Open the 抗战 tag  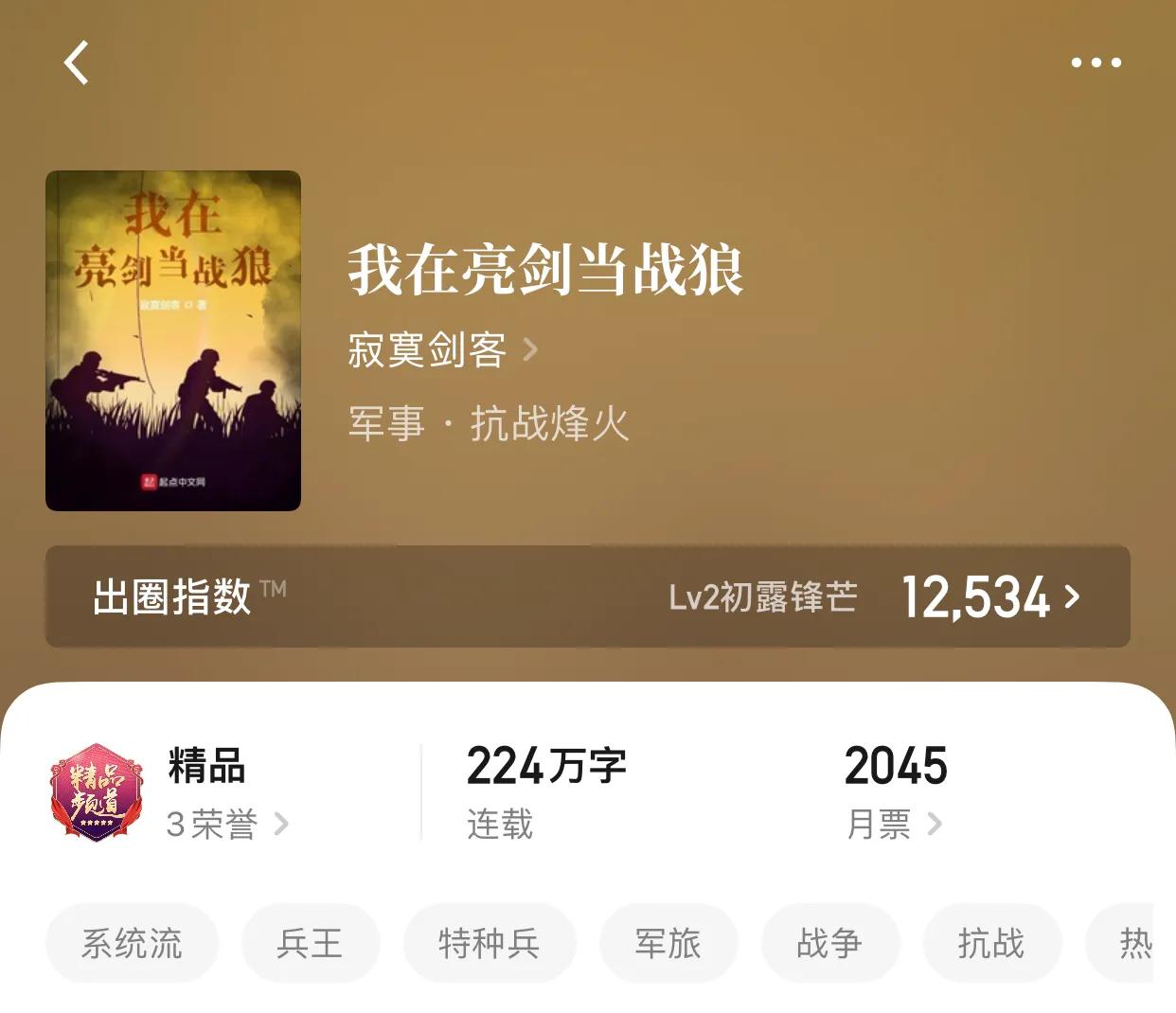991,943
